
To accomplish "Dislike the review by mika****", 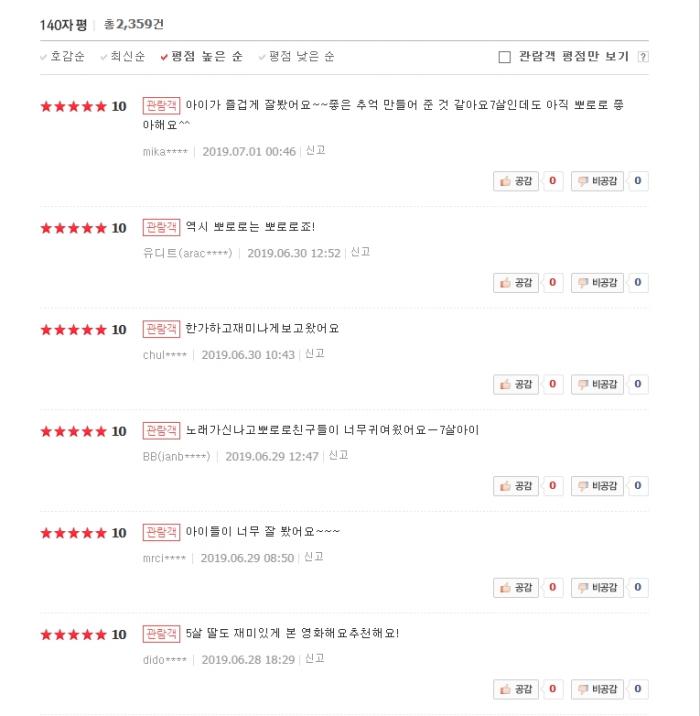I will click(x=596, y=181).
